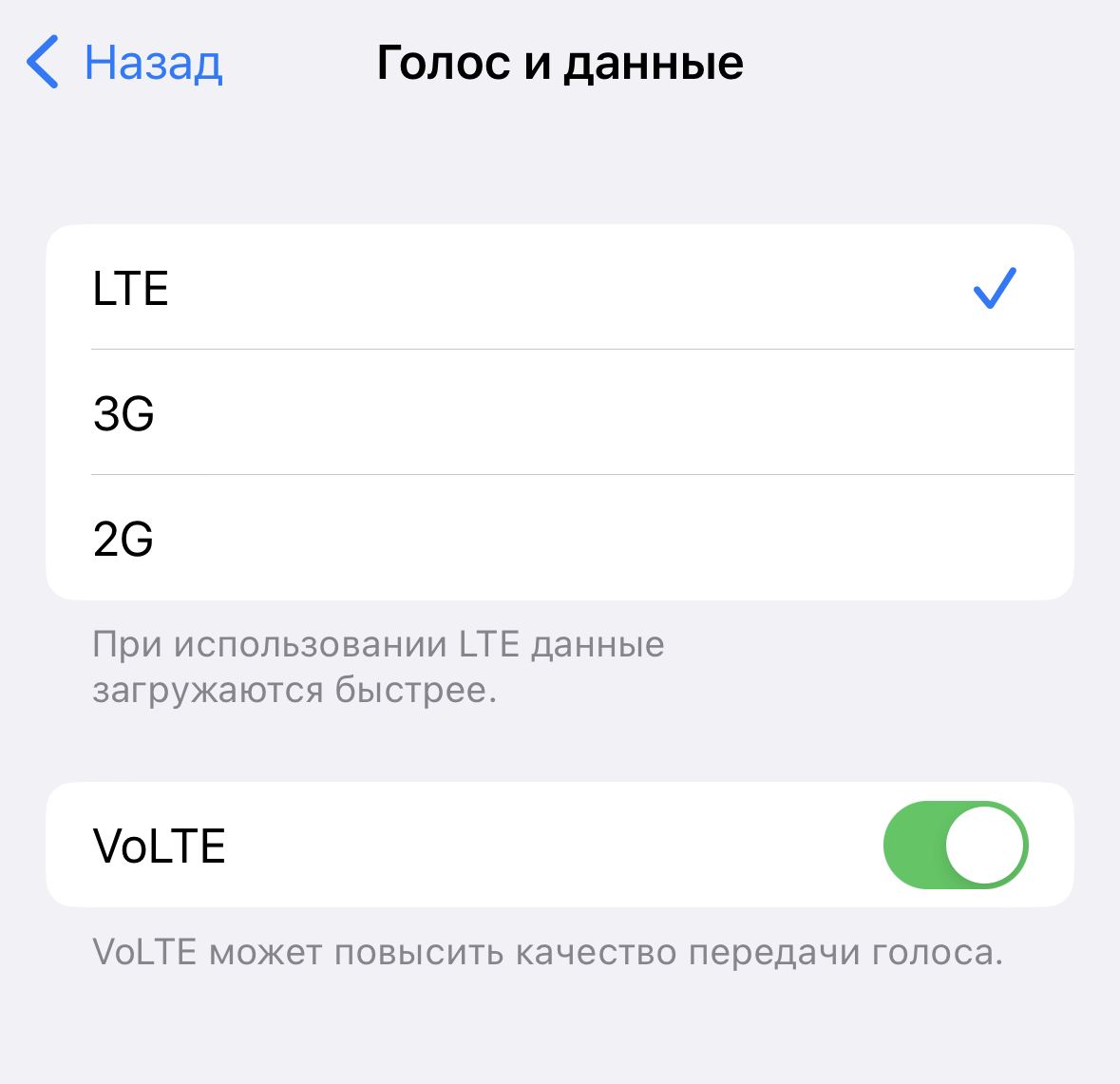Select the LTE network option
The height and width of the screenshot is (1084, 1120).
click(559, 288)
